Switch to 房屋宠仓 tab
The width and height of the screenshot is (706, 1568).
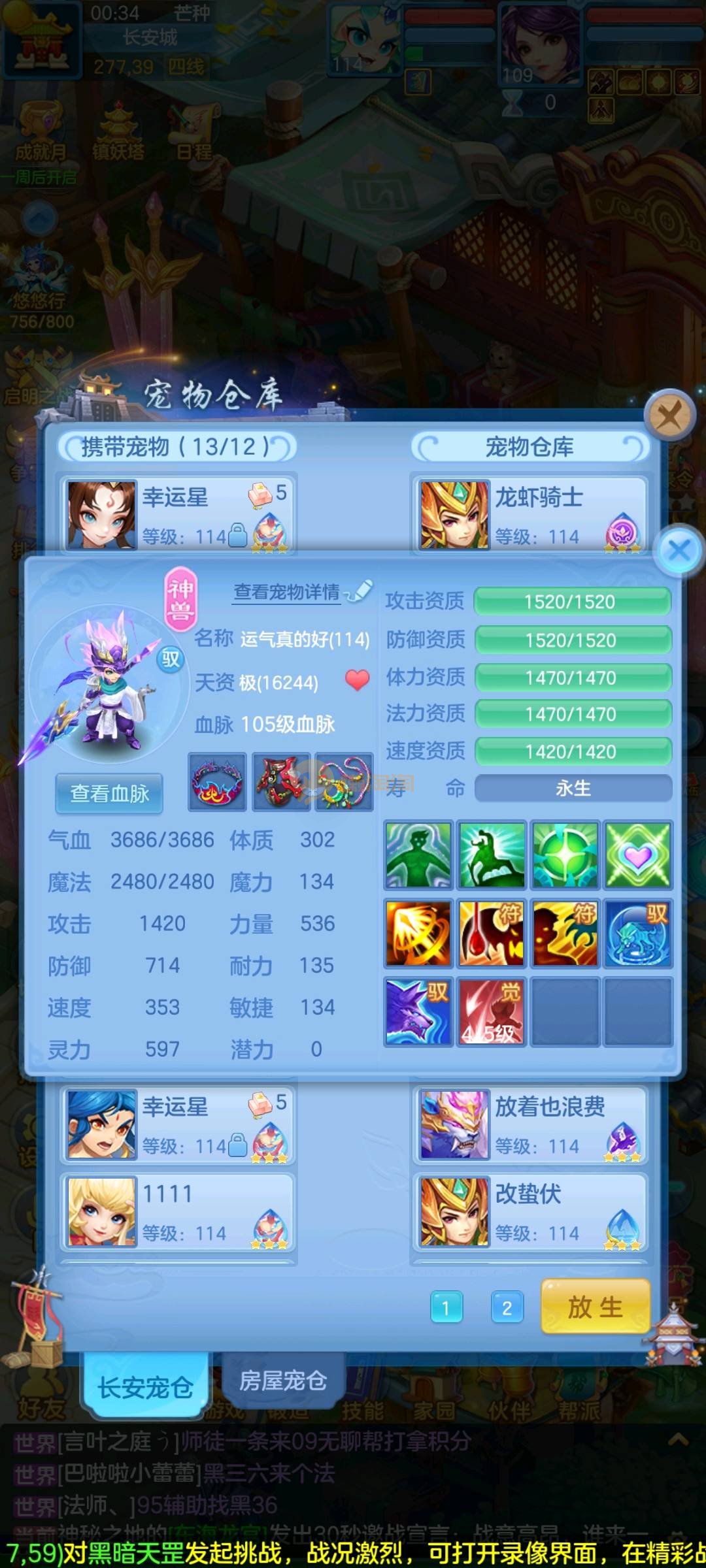282,1380
